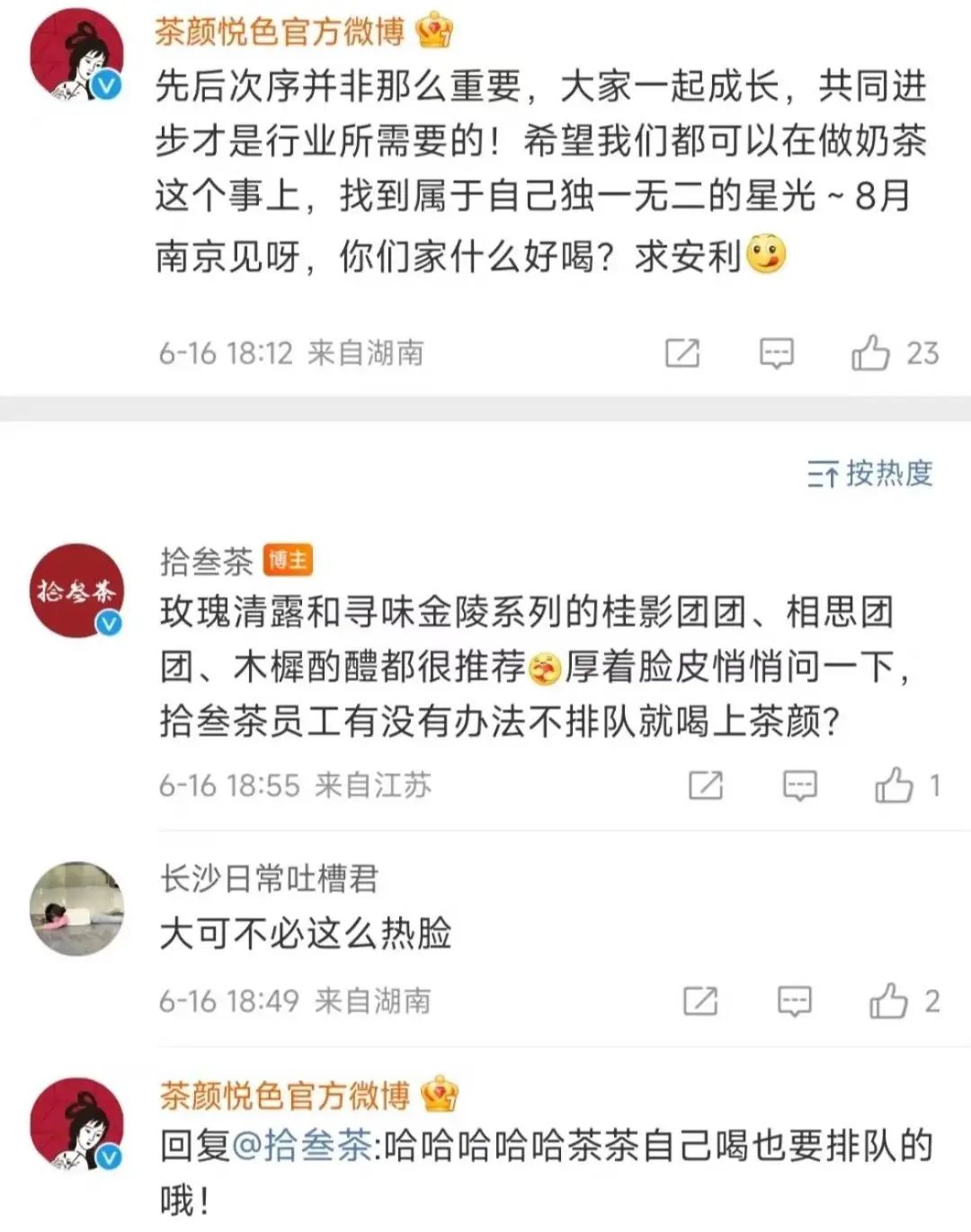Screen dimensions: 971x1232
Task: View the top 茶颜悦色官方微博 username profile
Action: click(x=280, y=32)
